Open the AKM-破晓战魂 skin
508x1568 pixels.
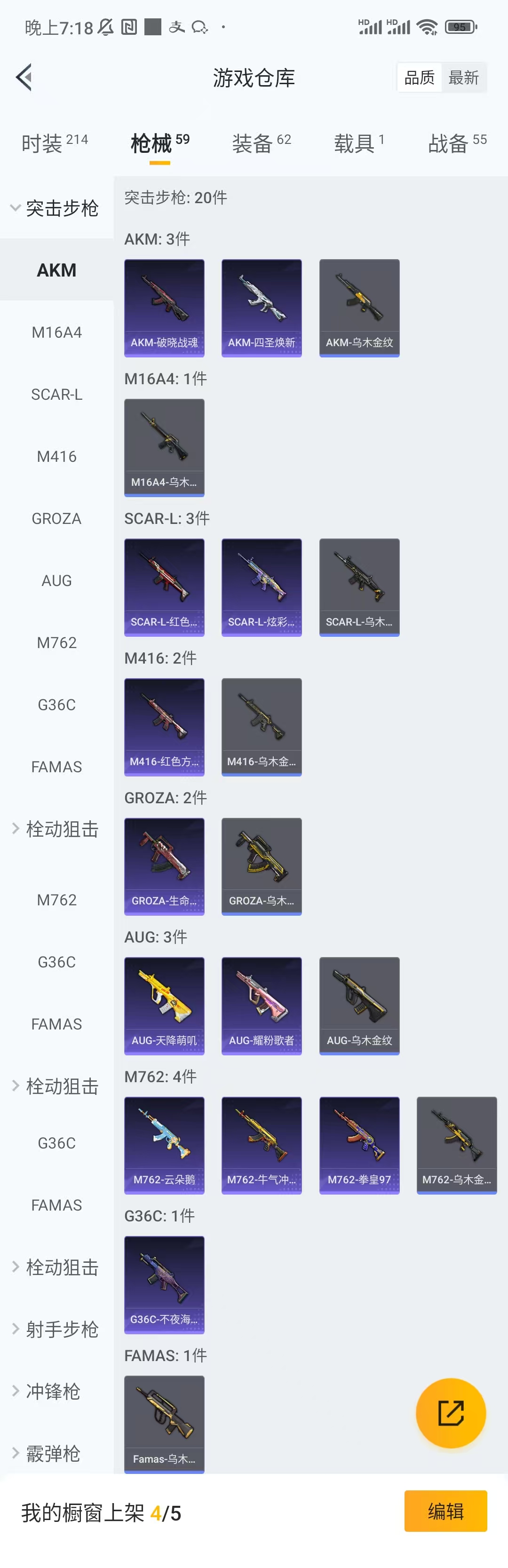click(164, 308)
